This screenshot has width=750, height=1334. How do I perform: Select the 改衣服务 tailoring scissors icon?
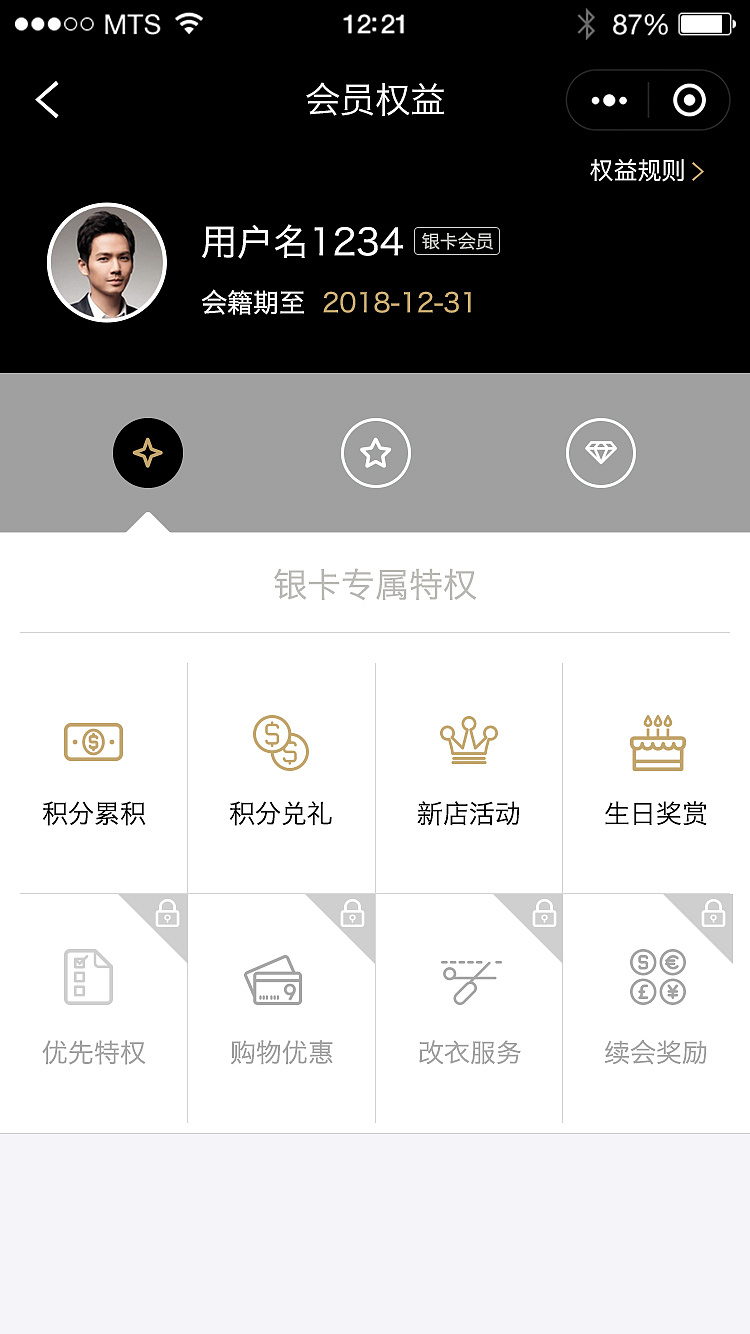point(468,978)
